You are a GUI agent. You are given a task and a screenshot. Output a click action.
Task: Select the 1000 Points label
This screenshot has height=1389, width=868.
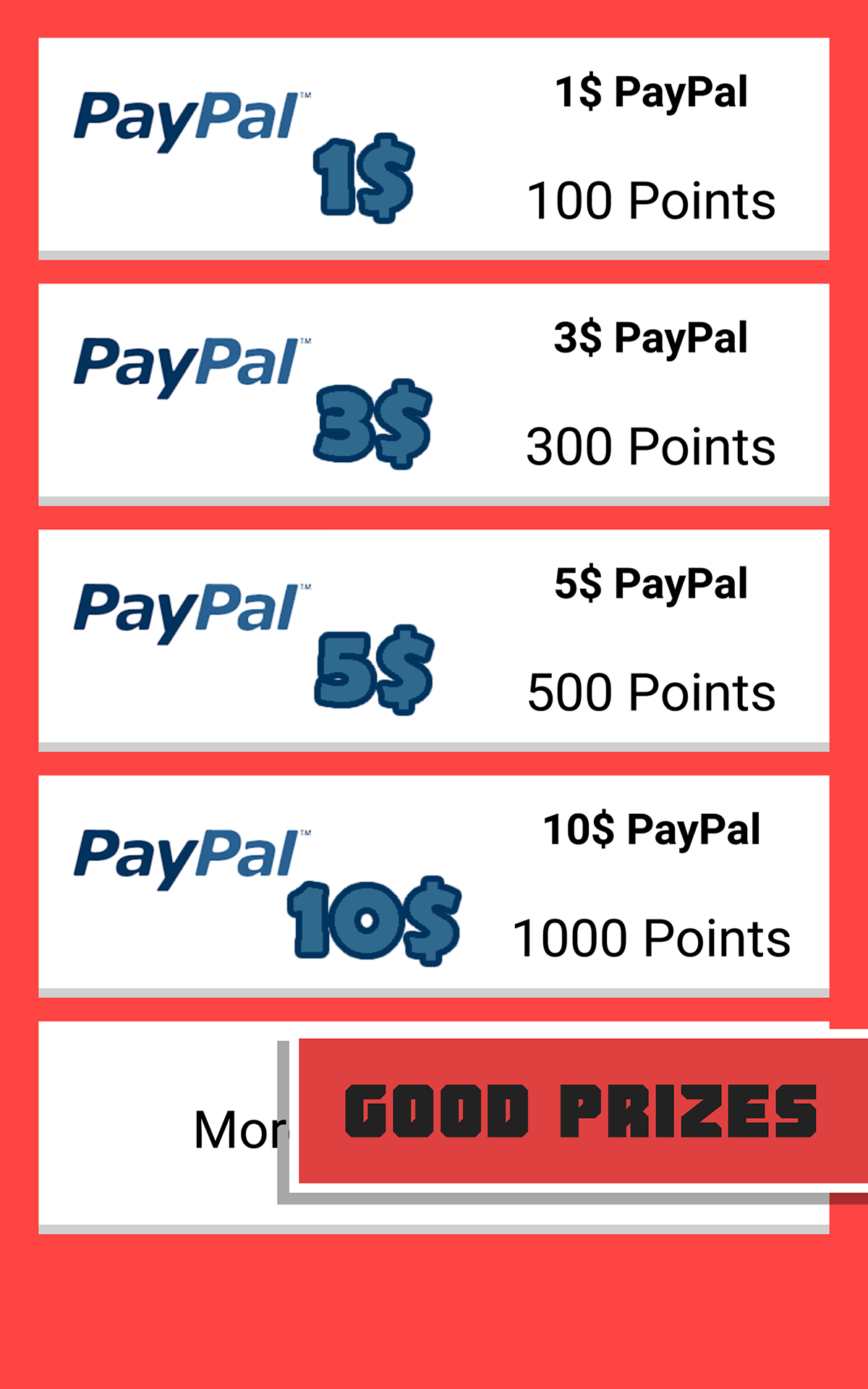[x=653, y=937]
